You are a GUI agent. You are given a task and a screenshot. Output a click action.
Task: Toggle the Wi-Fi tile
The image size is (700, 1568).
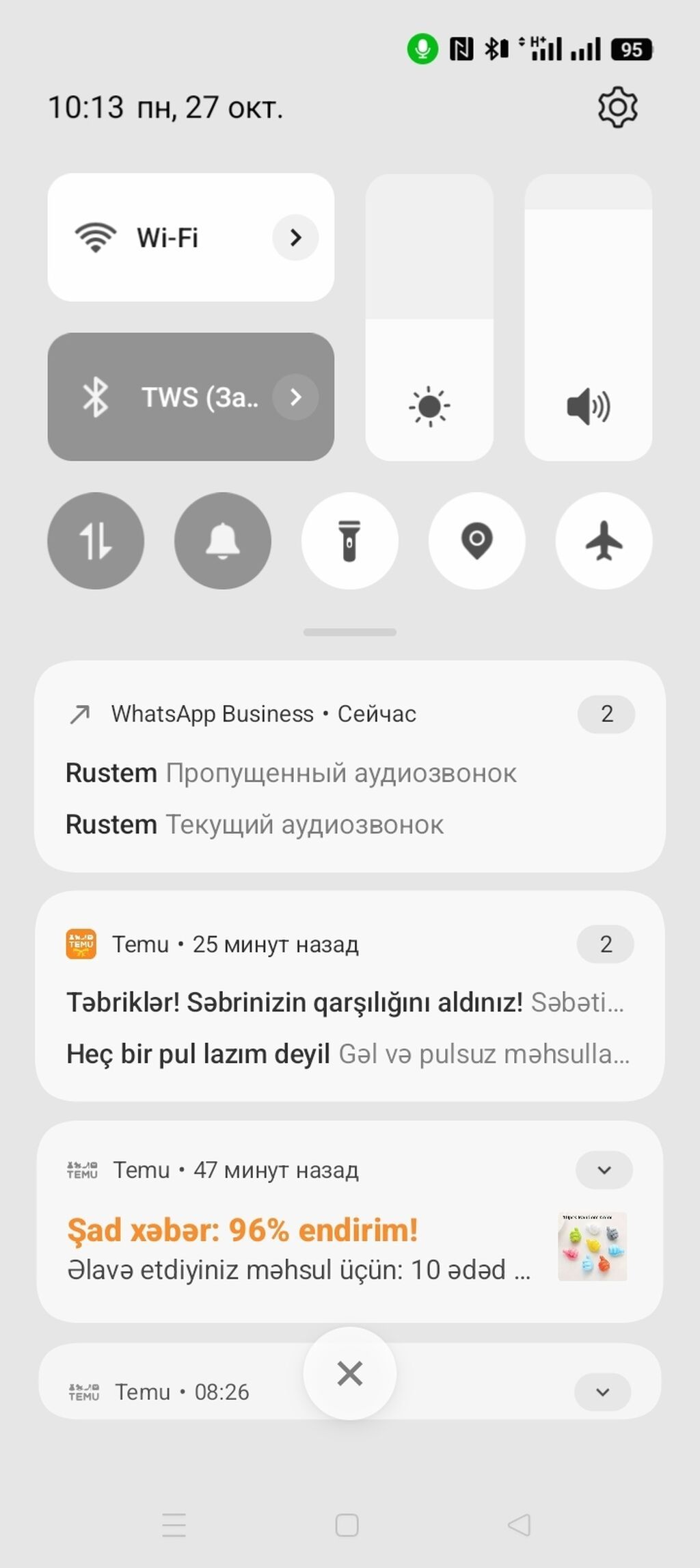click(x=157, y=237)
